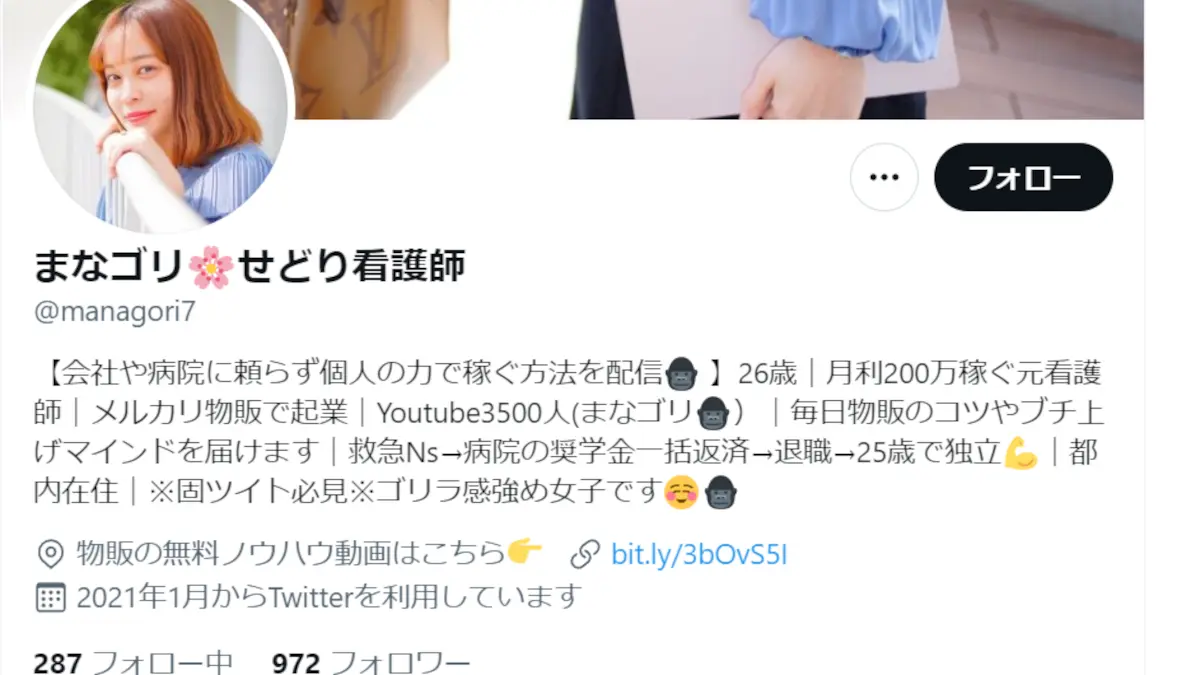Viewport: 1200px width, 675px height.
Task: Tap the フォロー button to follow
Action: pyautogui.click(x=1023, y=177)
